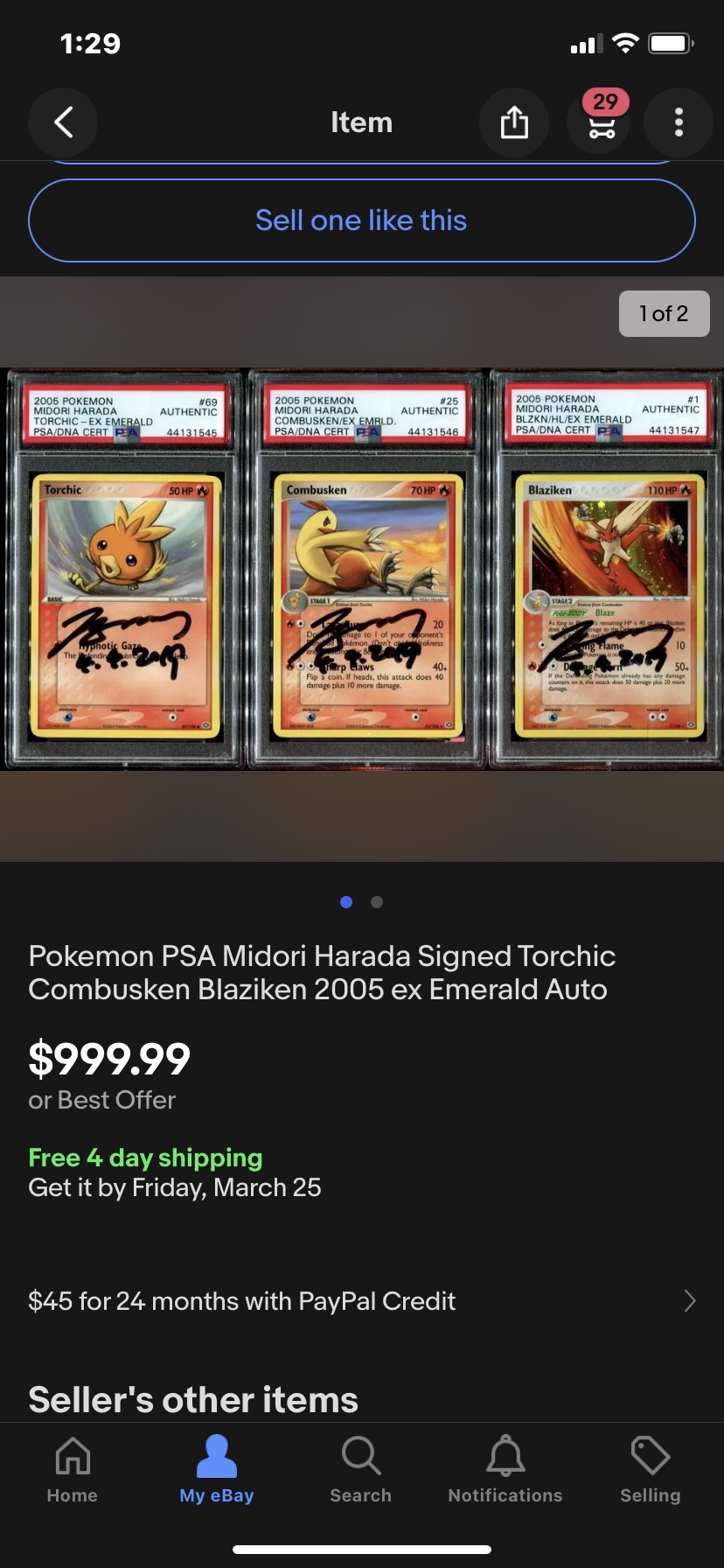Viewport: 724px width, 1568px height.
Task: Open the My eBay tab
Action: 217,1470
